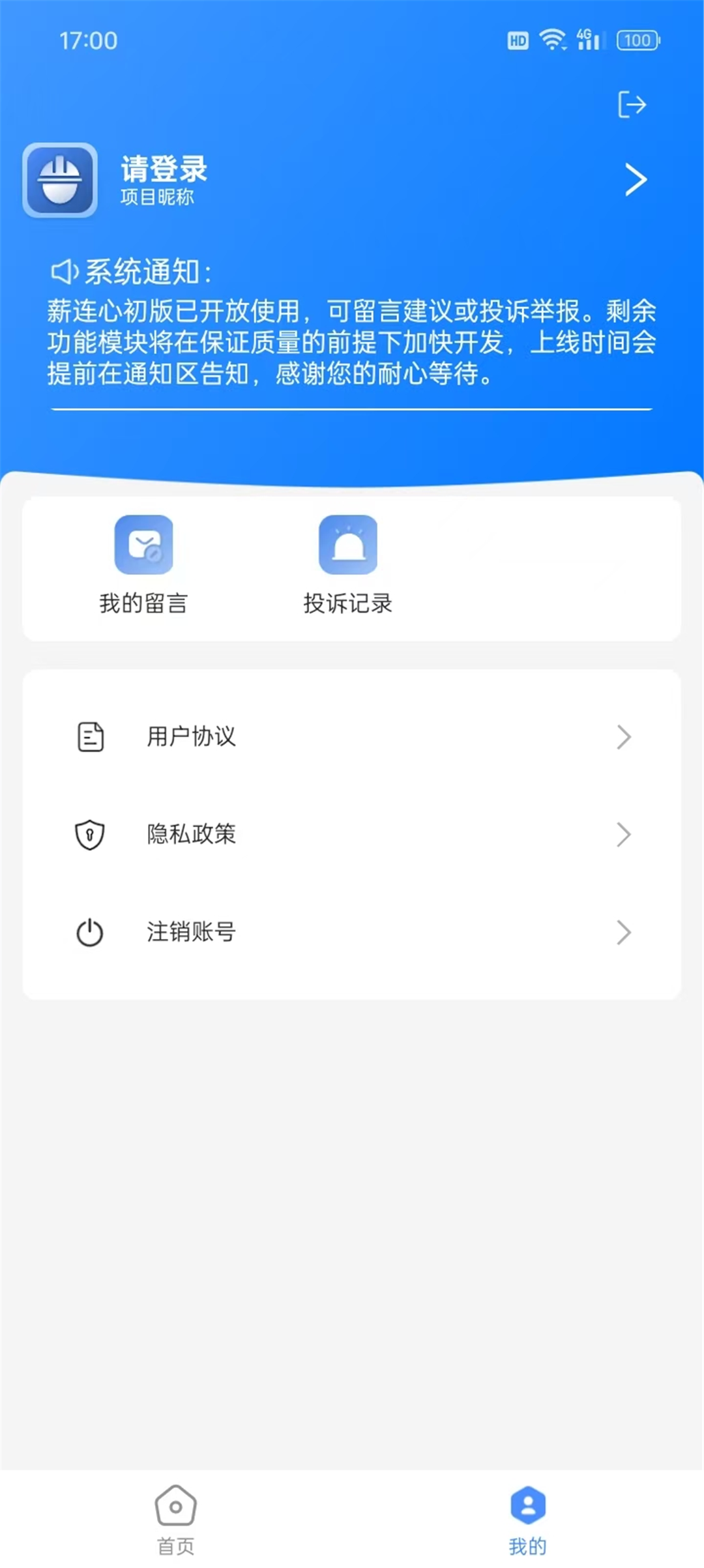Expand the 隐私政策 row chevron
Image resolution: width=704 pixels, height=1568 pixels.
tap(624, 835)
